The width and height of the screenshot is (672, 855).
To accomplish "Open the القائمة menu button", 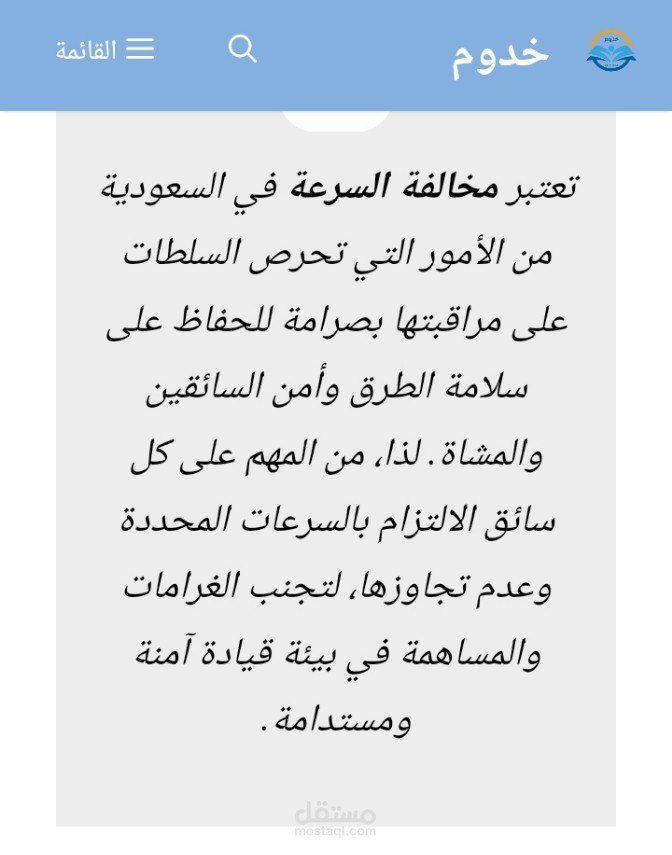I will [x=105, y=50].
